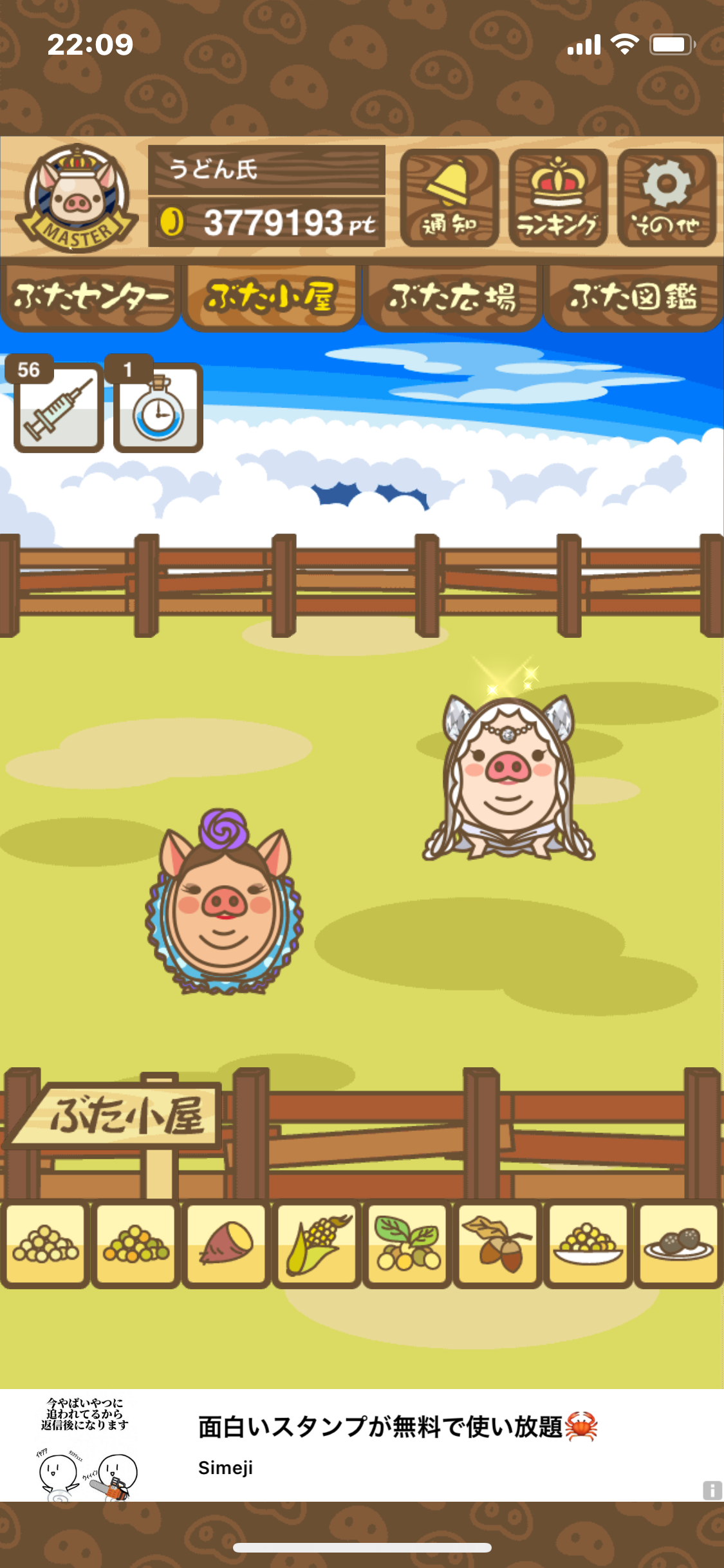Screen dimensions: 724x1568
Task: Tap the sparkling silver-haired pig
Action: pyautogui.click(x=508, y=771)
